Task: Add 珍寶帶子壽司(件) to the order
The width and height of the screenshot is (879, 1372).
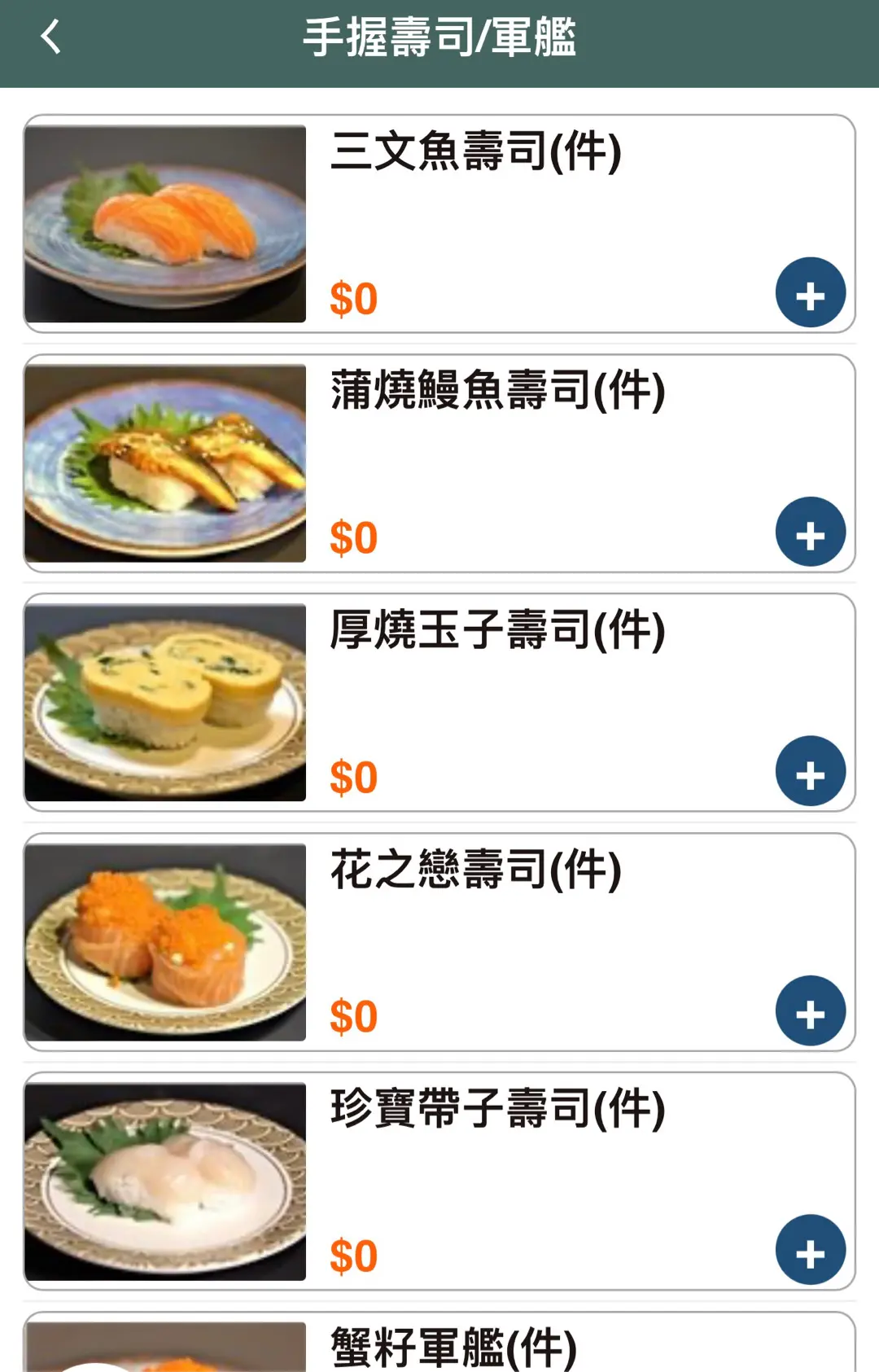Action: pos(810,1251)
